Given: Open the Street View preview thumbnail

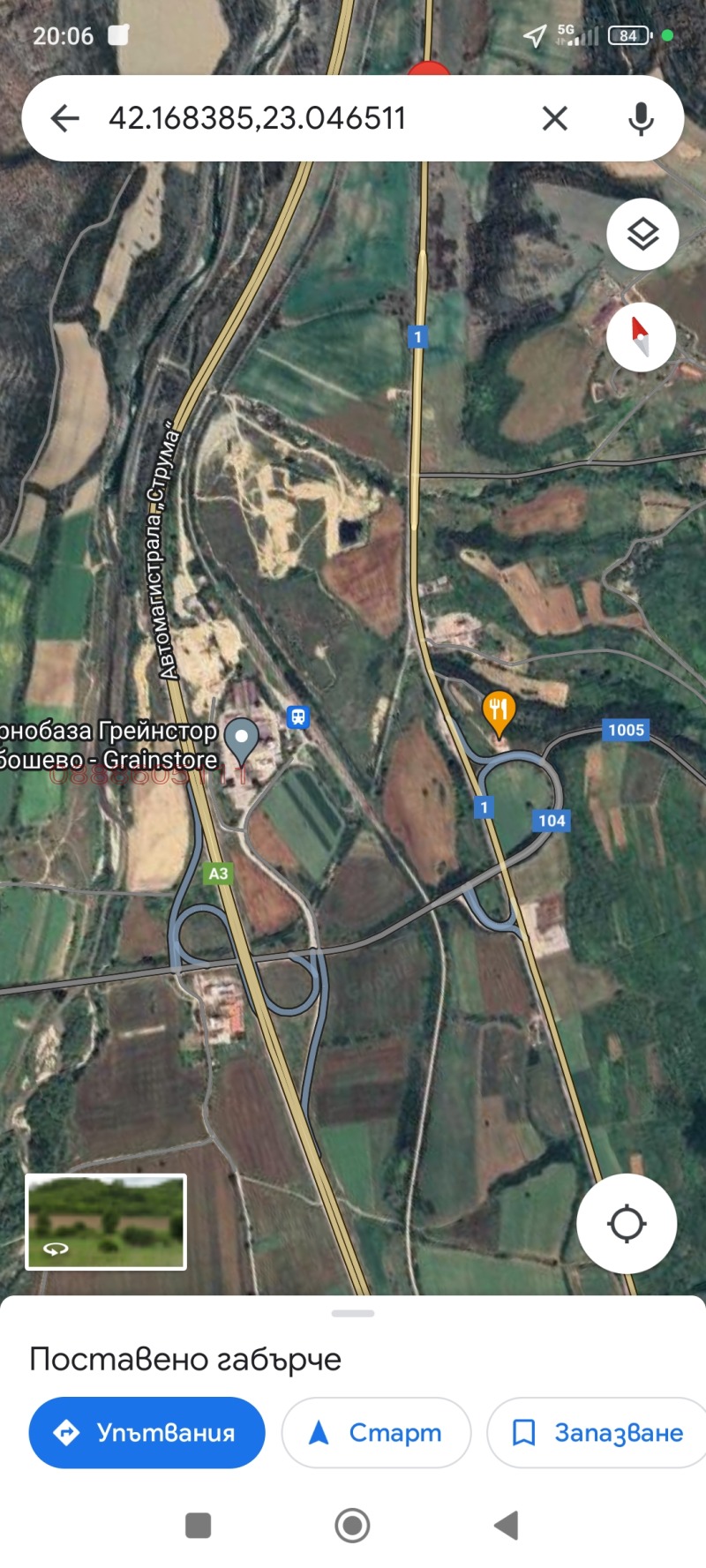Looking at the screenshot, I should [106, 1221].
